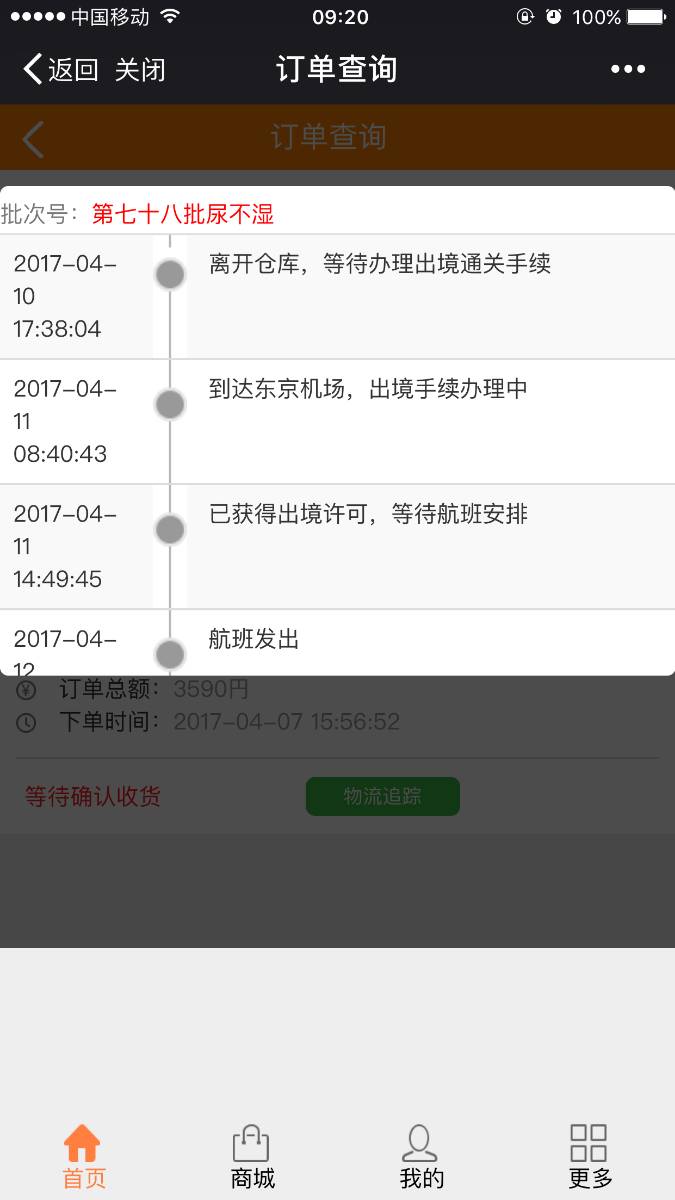
Task: Tap 返回 to go back
Action: click(x=60, y=69)
